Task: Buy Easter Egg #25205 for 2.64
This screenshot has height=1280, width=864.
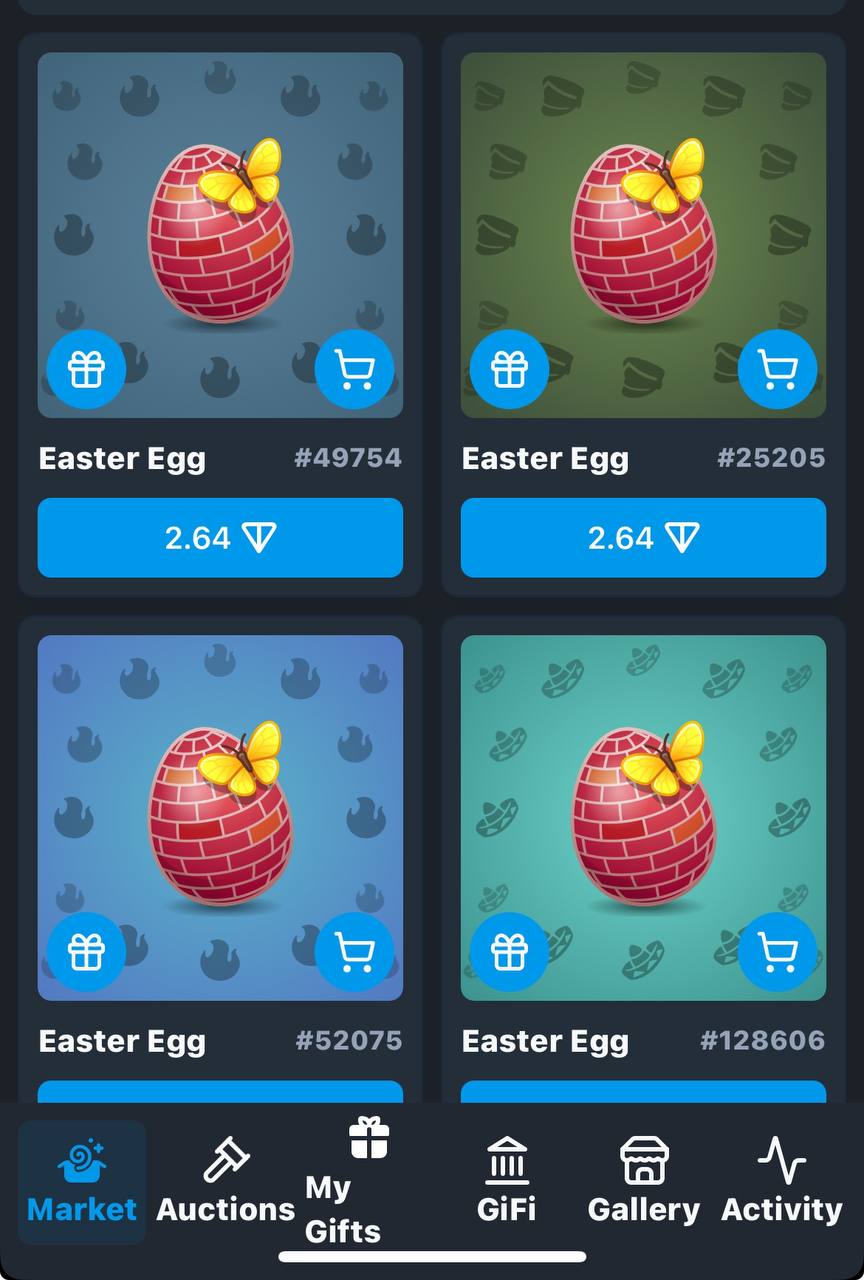Action: (643, 538)
